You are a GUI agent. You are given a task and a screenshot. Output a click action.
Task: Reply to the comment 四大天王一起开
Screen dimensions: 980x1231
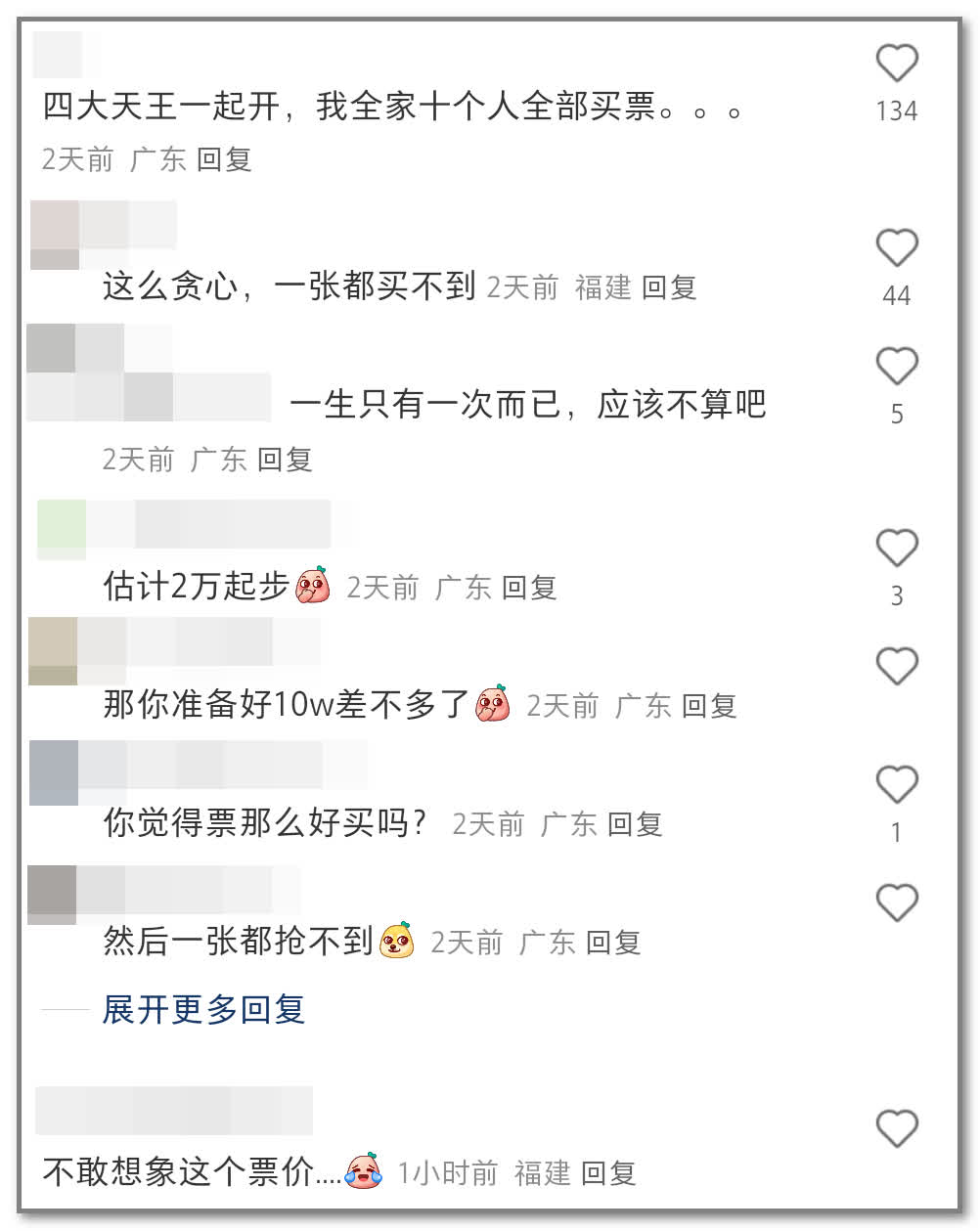(x=224, y=159)
